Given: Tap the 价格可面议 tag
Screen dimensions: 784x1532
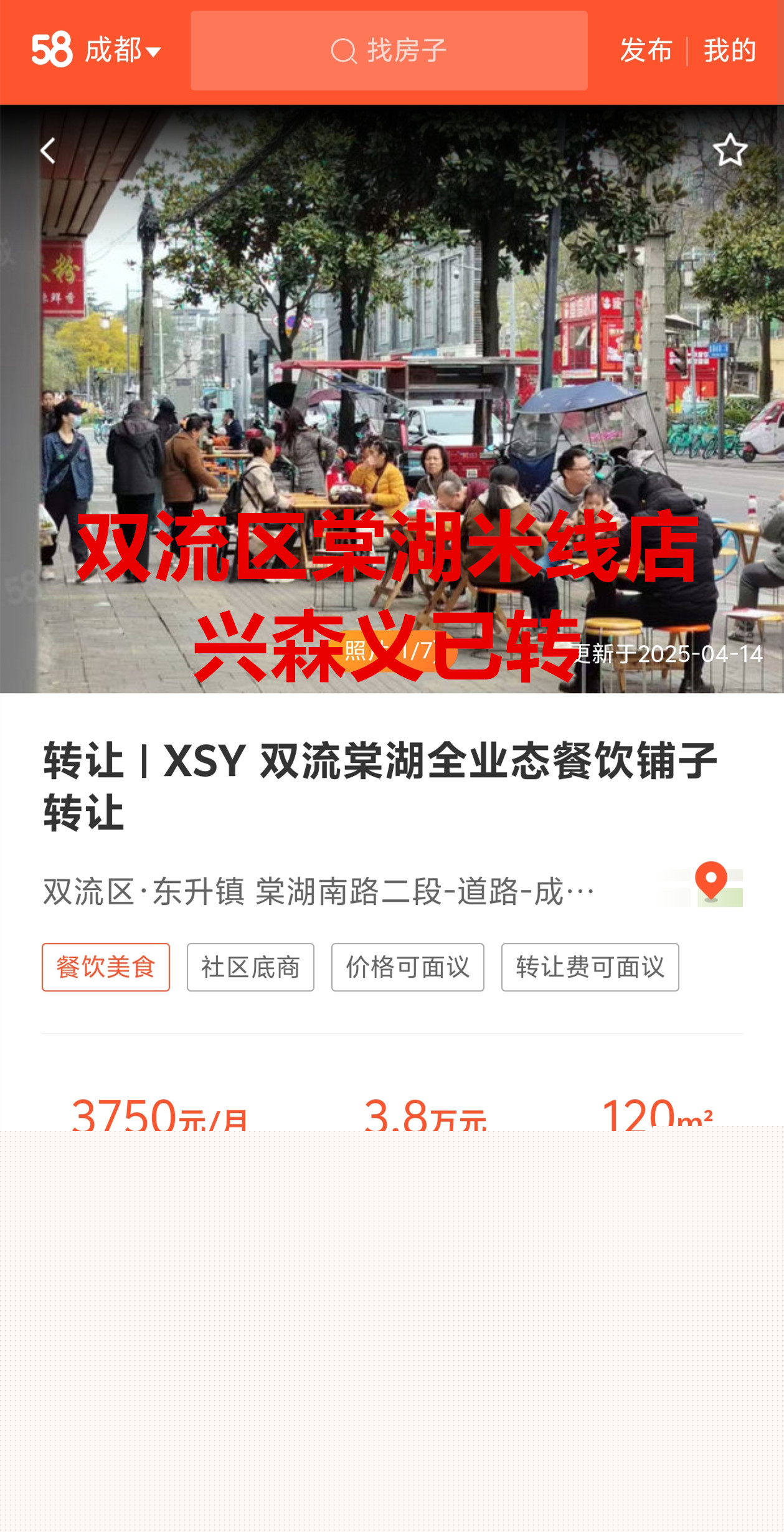Looking at the screenshot, I should point(407,967).
